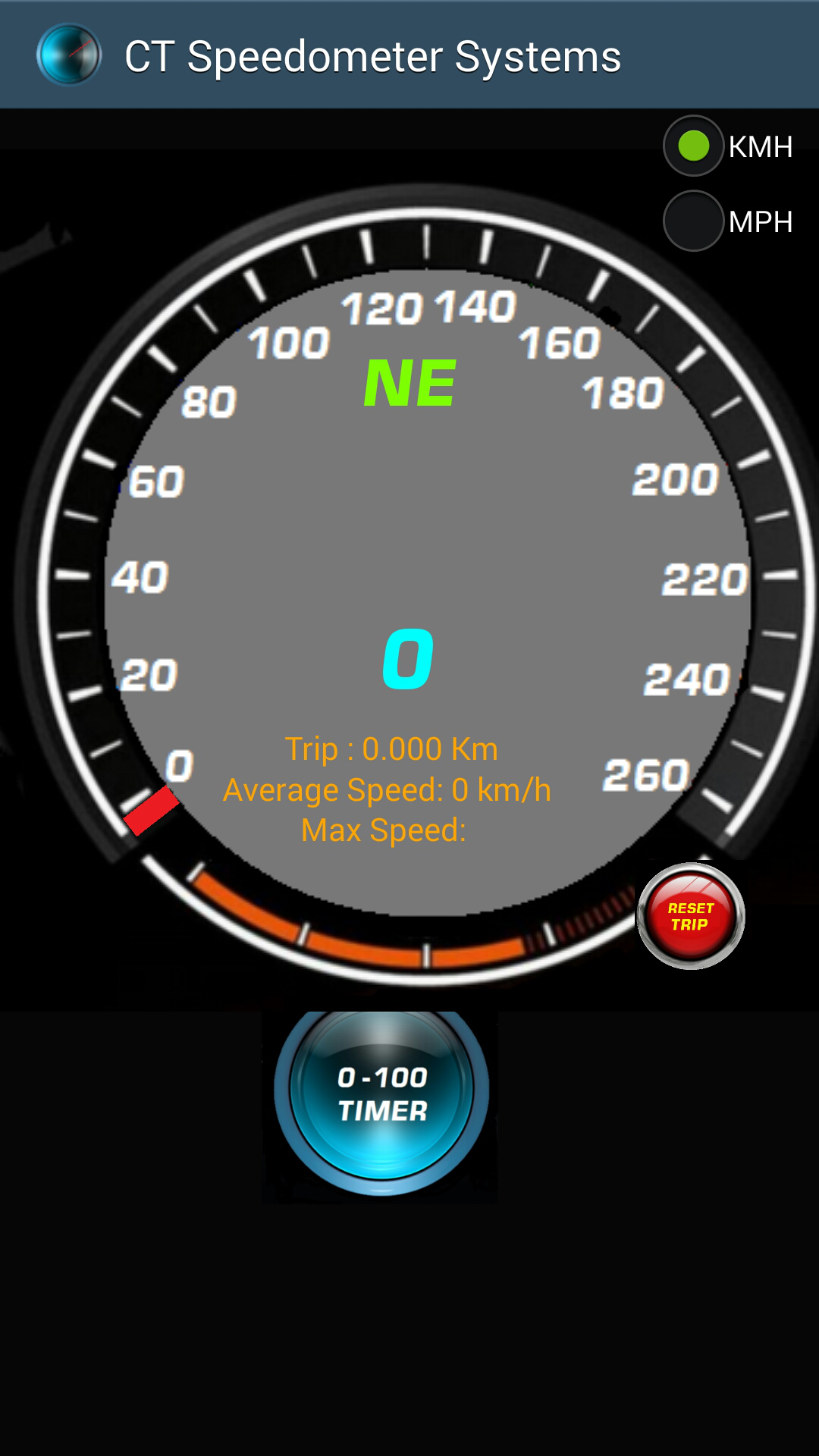Tap the 260 mark on the dial
This screenshot has width=819, height=1456.
tap(646, 774)
